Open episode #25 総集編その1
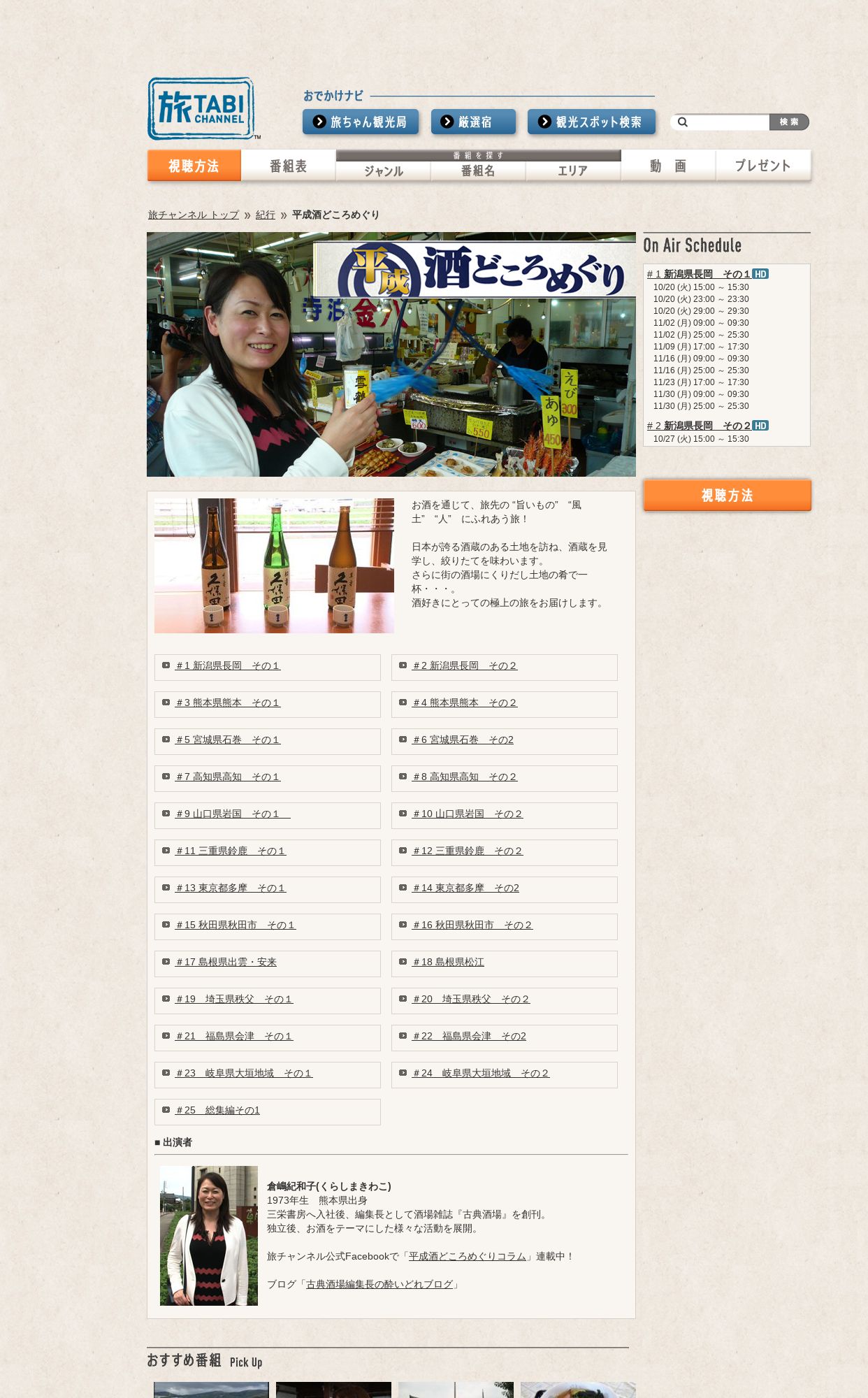 click(x=217, y=1111)
